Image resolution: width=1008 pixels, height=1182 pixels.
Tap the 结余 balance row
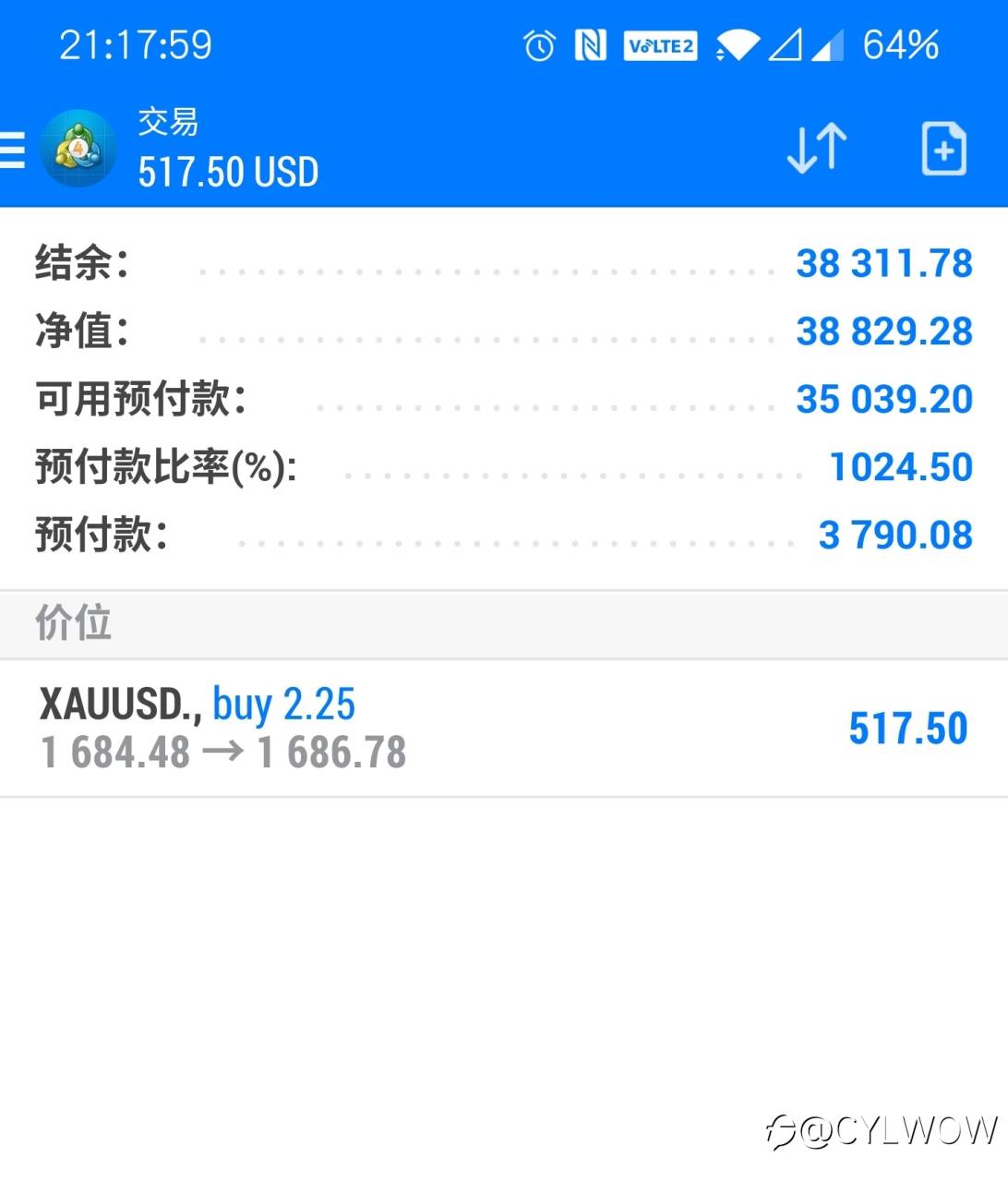(78, 263)
